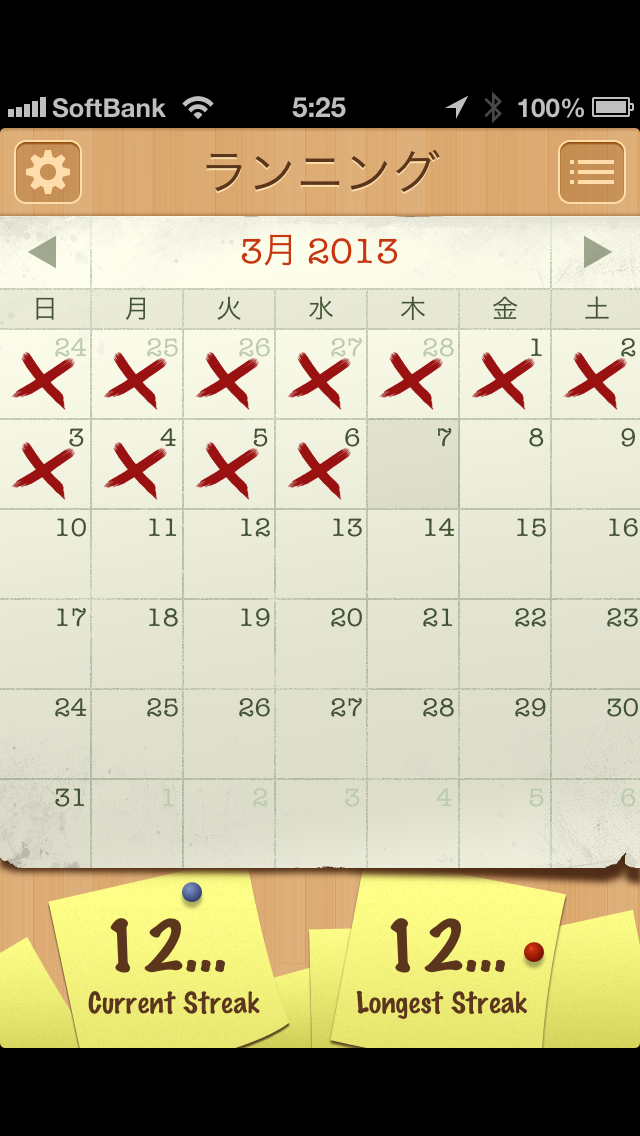Open the settings gear
Viewport: 640px width, 1136px height.
tap(48, 172)
